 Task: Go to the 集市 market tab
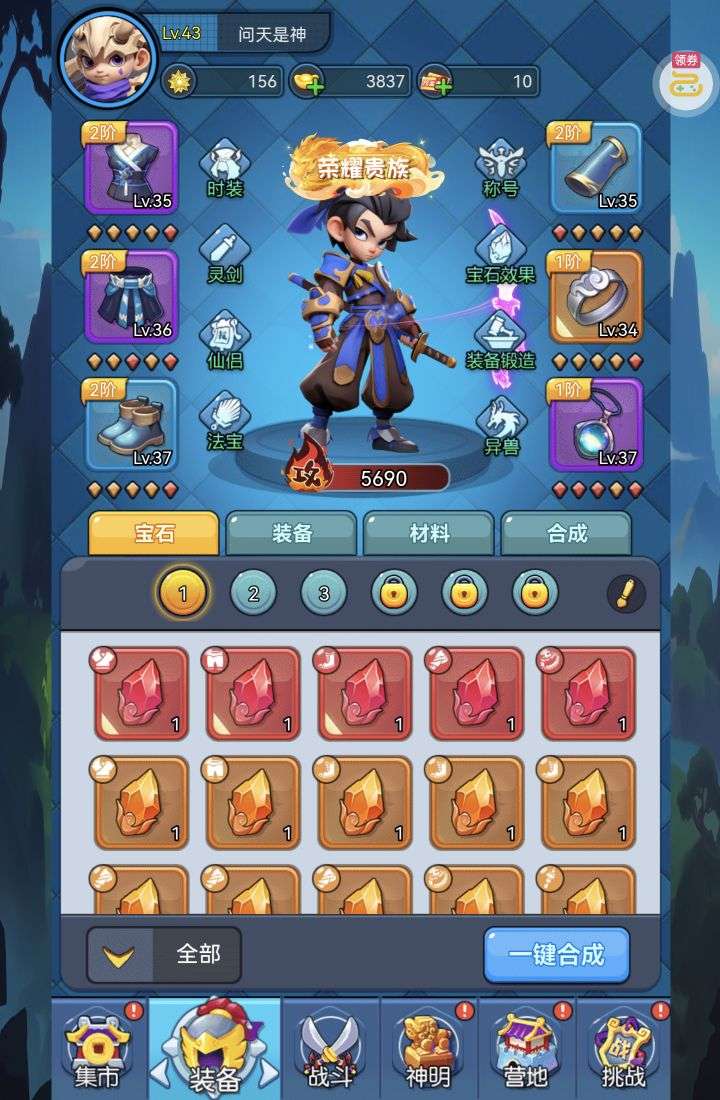click(98, 1050)
